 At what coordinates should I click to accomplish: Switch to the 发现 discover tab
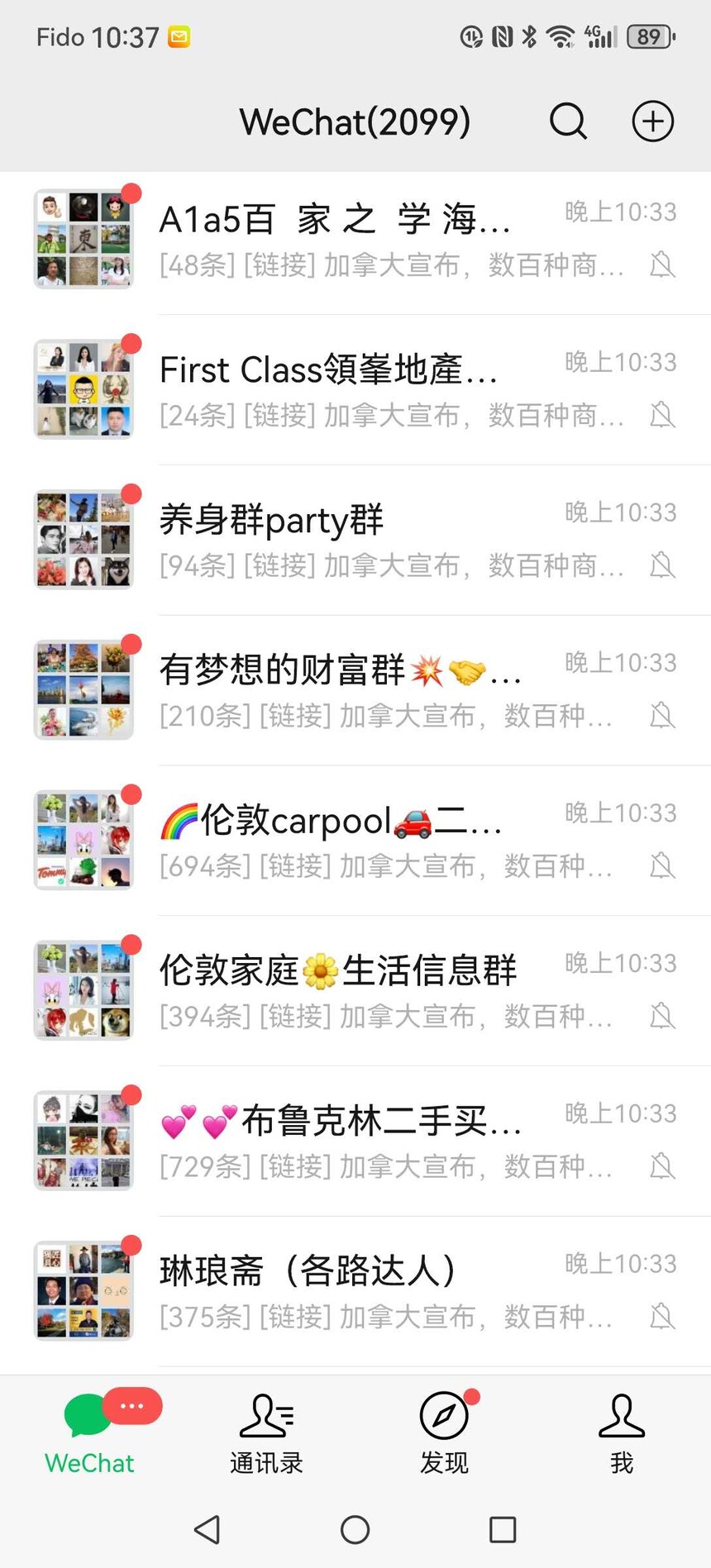(444, 1434)
